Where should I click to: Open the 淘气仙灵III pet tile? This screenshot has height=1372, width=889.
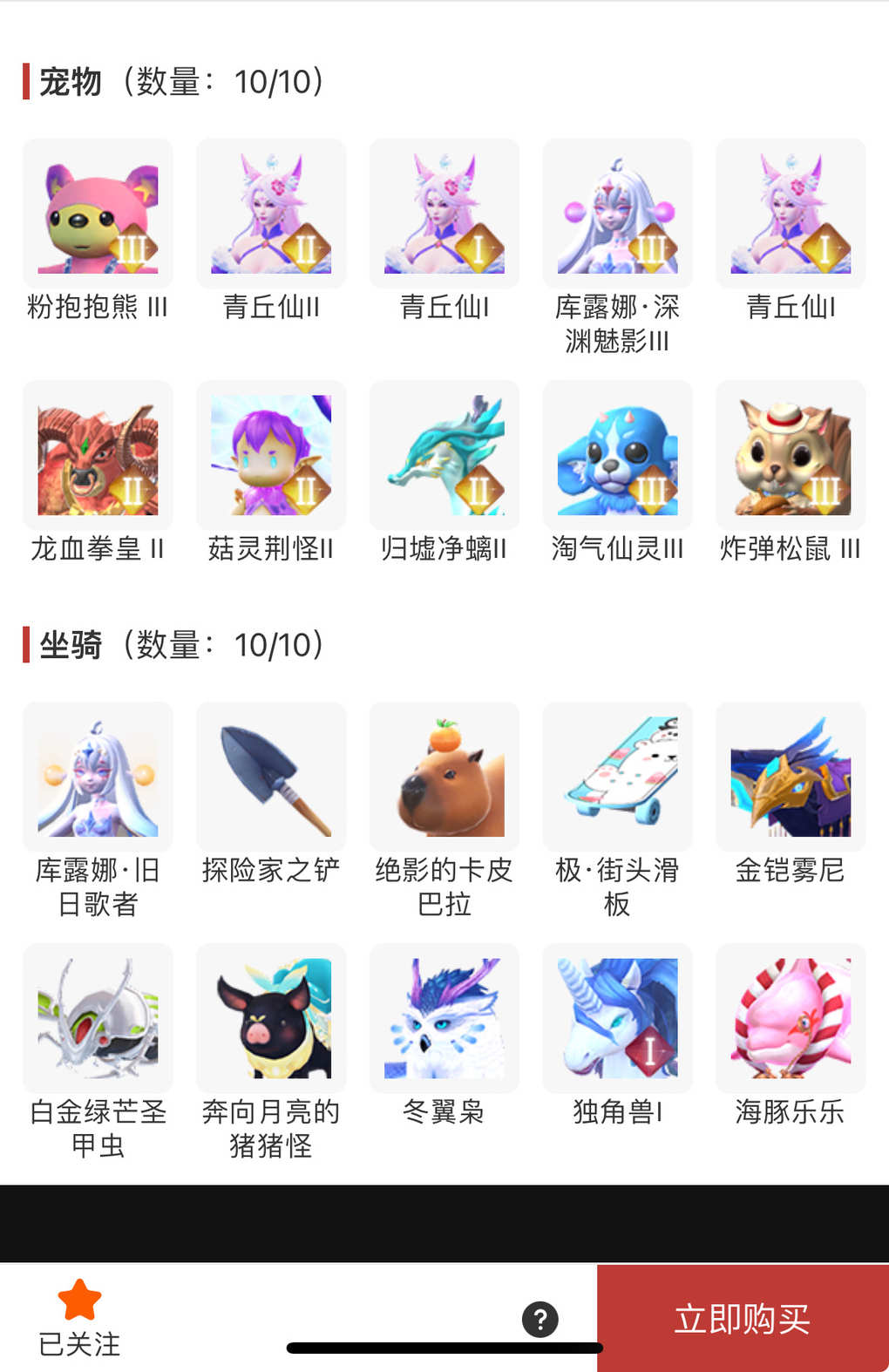617,456
